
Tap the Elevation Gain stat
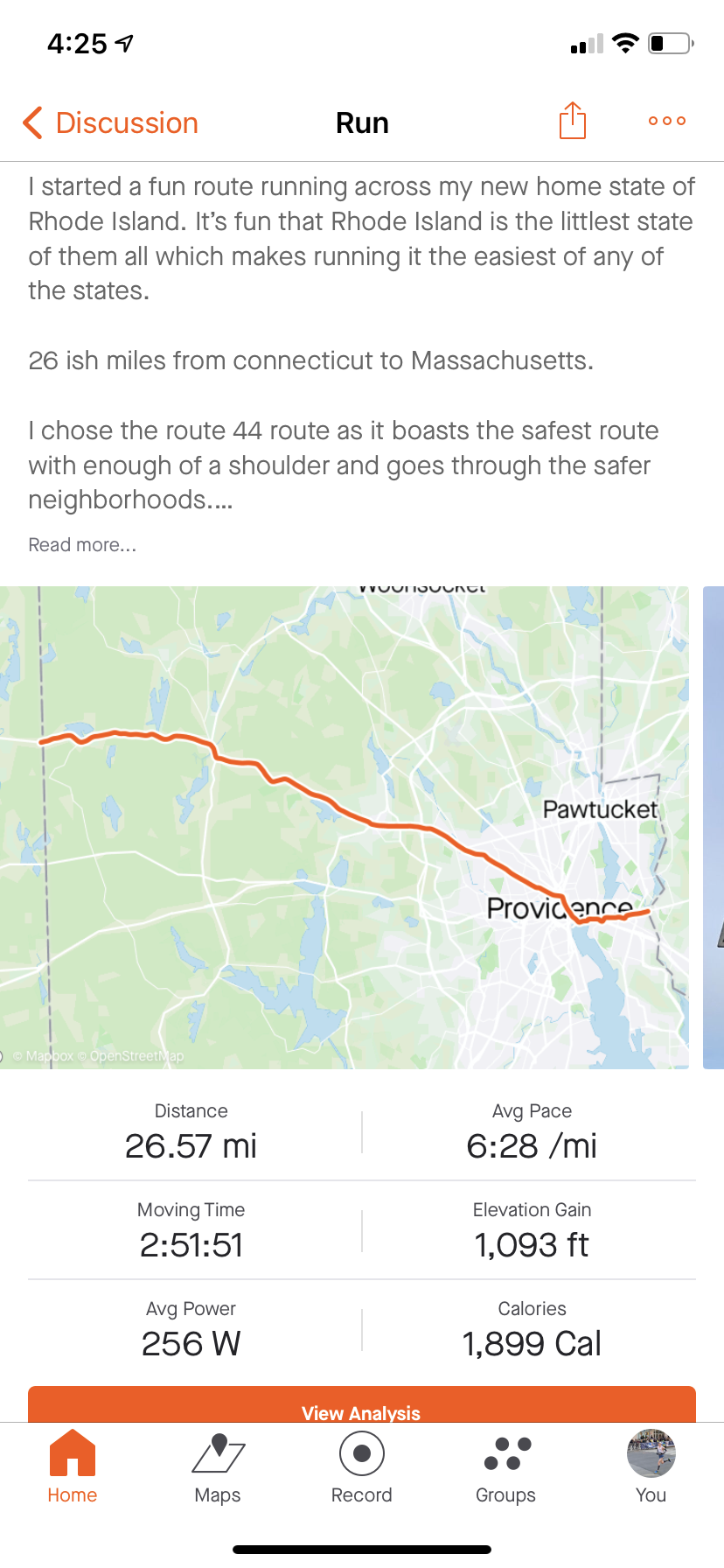pyautogui.click(x=532, y=1243)
